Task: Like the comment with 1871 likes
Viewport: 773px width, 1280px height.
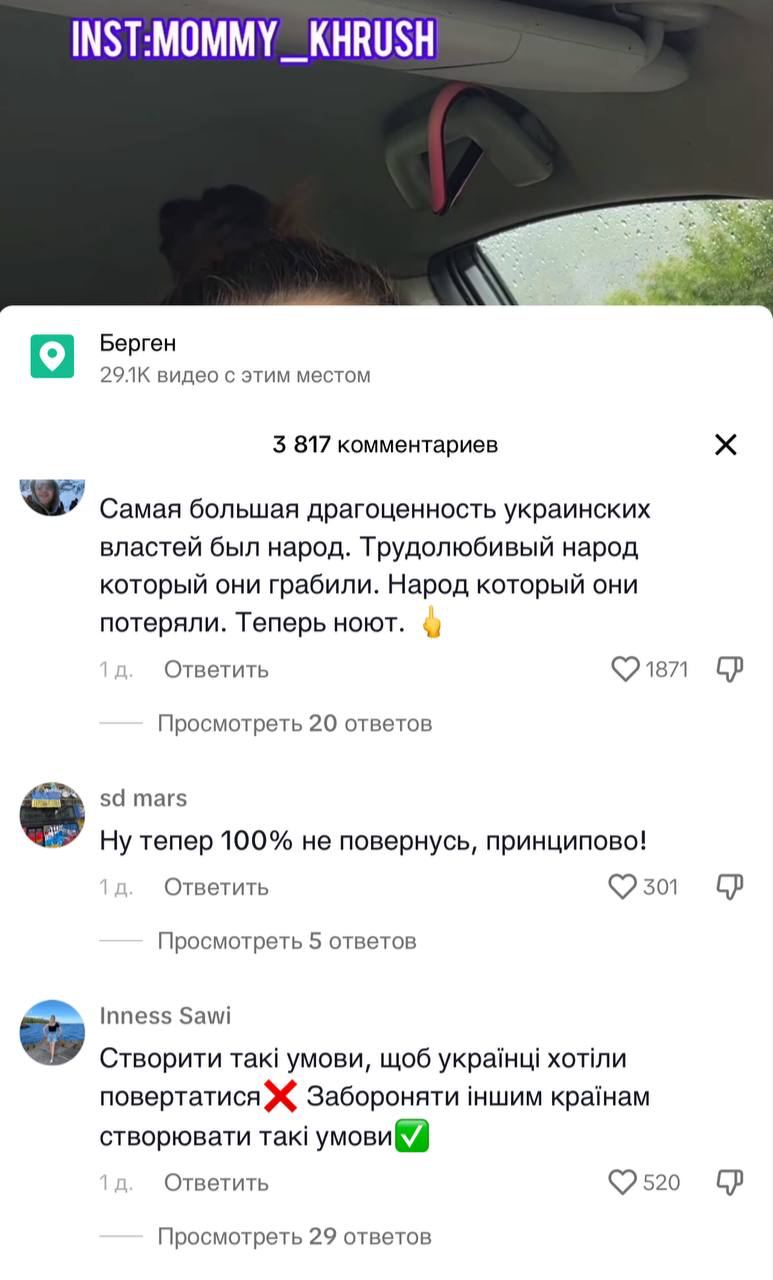Action: tap(626, 669)
